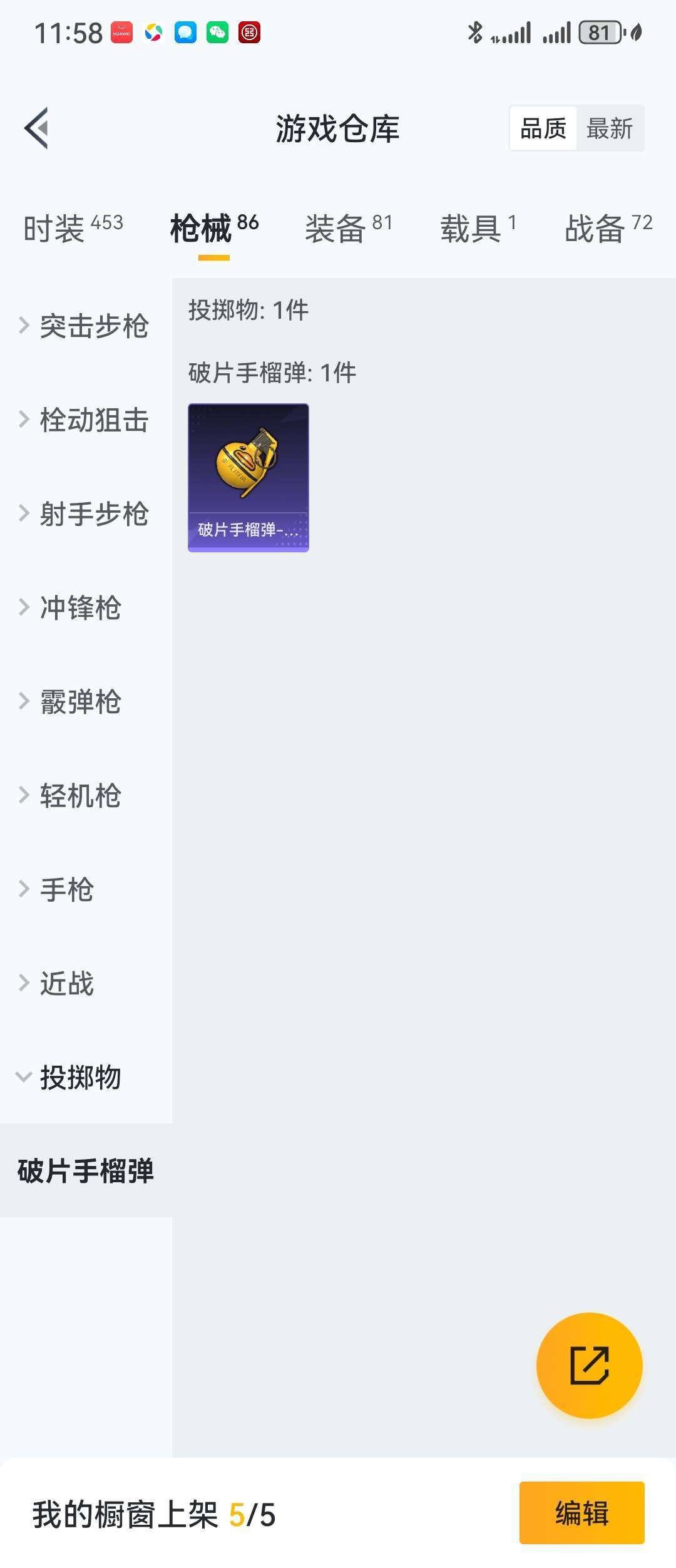
Task: Open the share floating button
Action: 588,1365
